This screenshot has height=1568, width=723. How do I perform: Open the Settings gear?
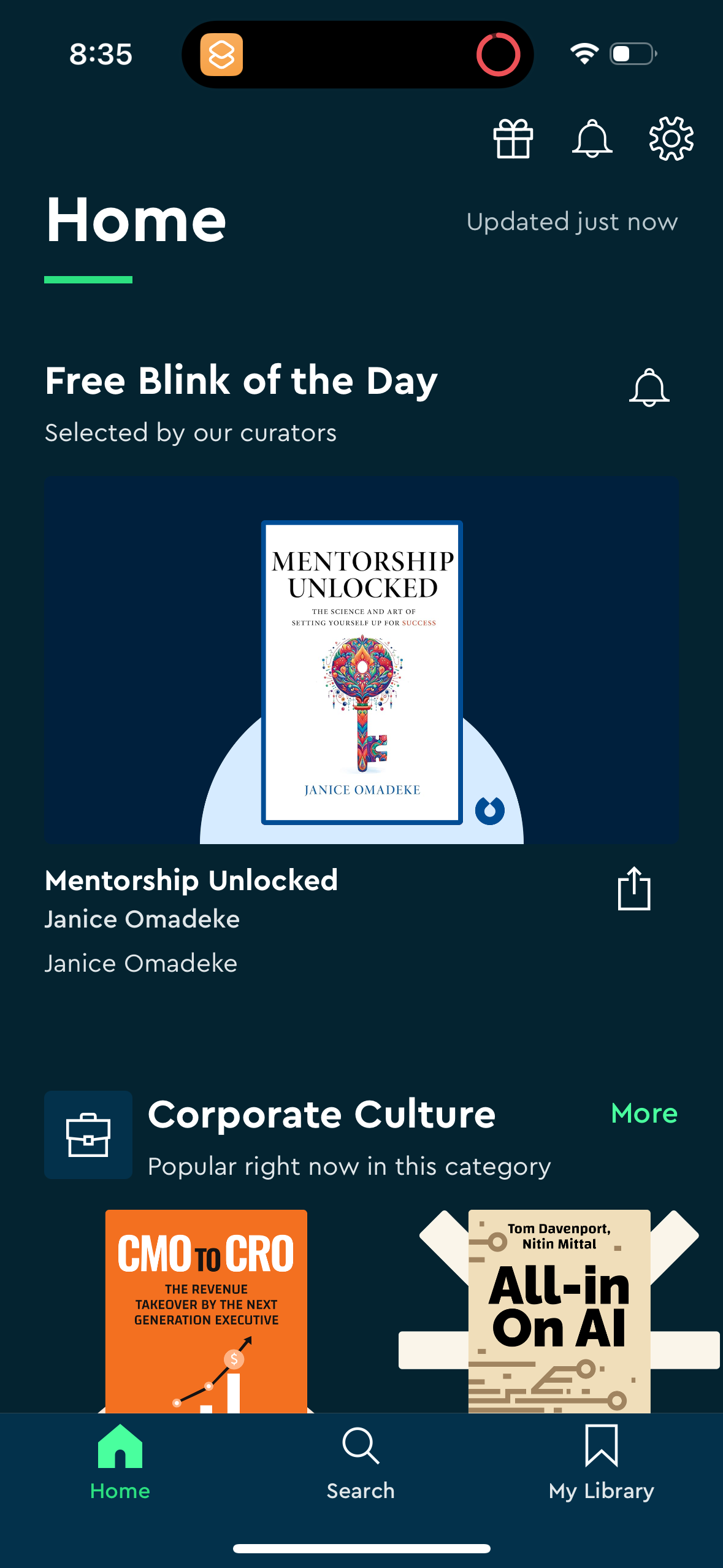(x=671, y=139)
